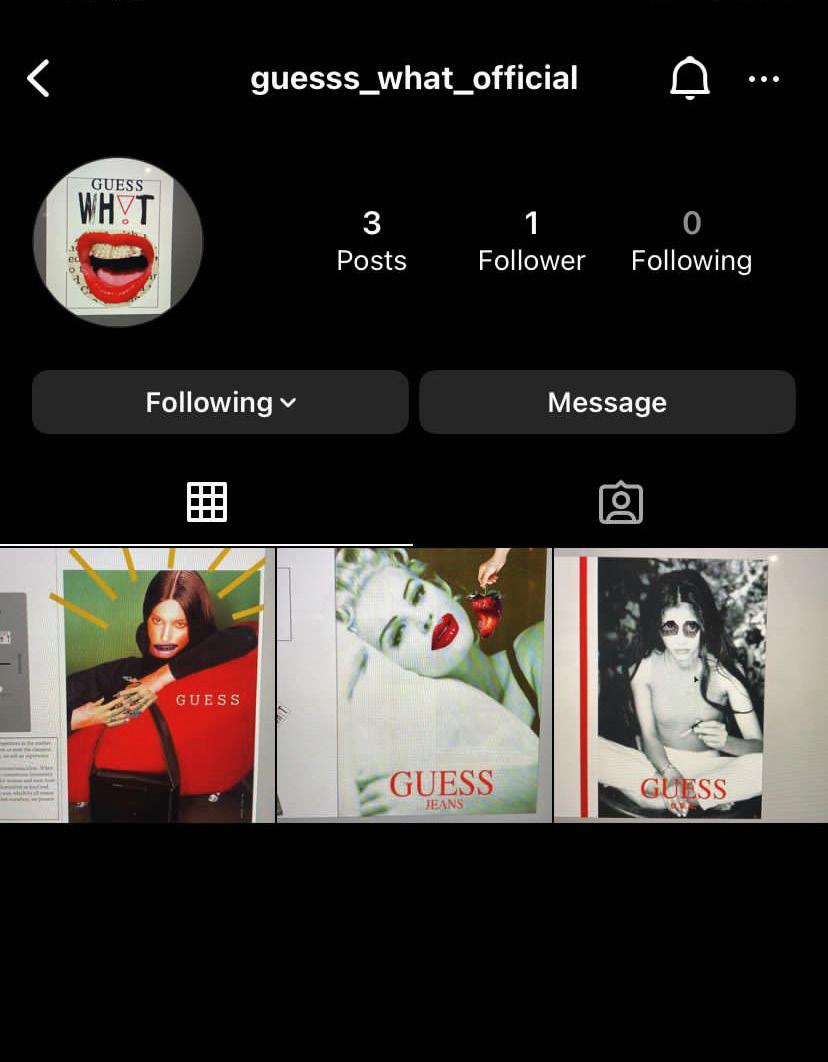
Task: Open the black-and-white sunglasses post
Action: (x=691, y=685)
